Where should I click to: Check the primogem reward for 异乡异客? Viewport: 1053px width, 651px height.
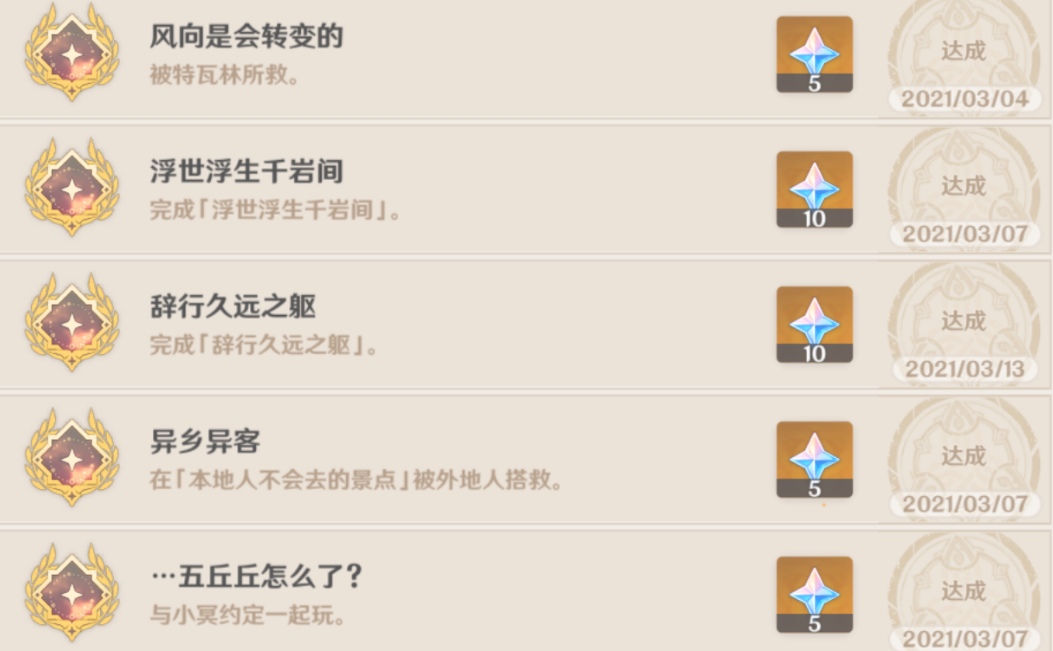(814, 459)
